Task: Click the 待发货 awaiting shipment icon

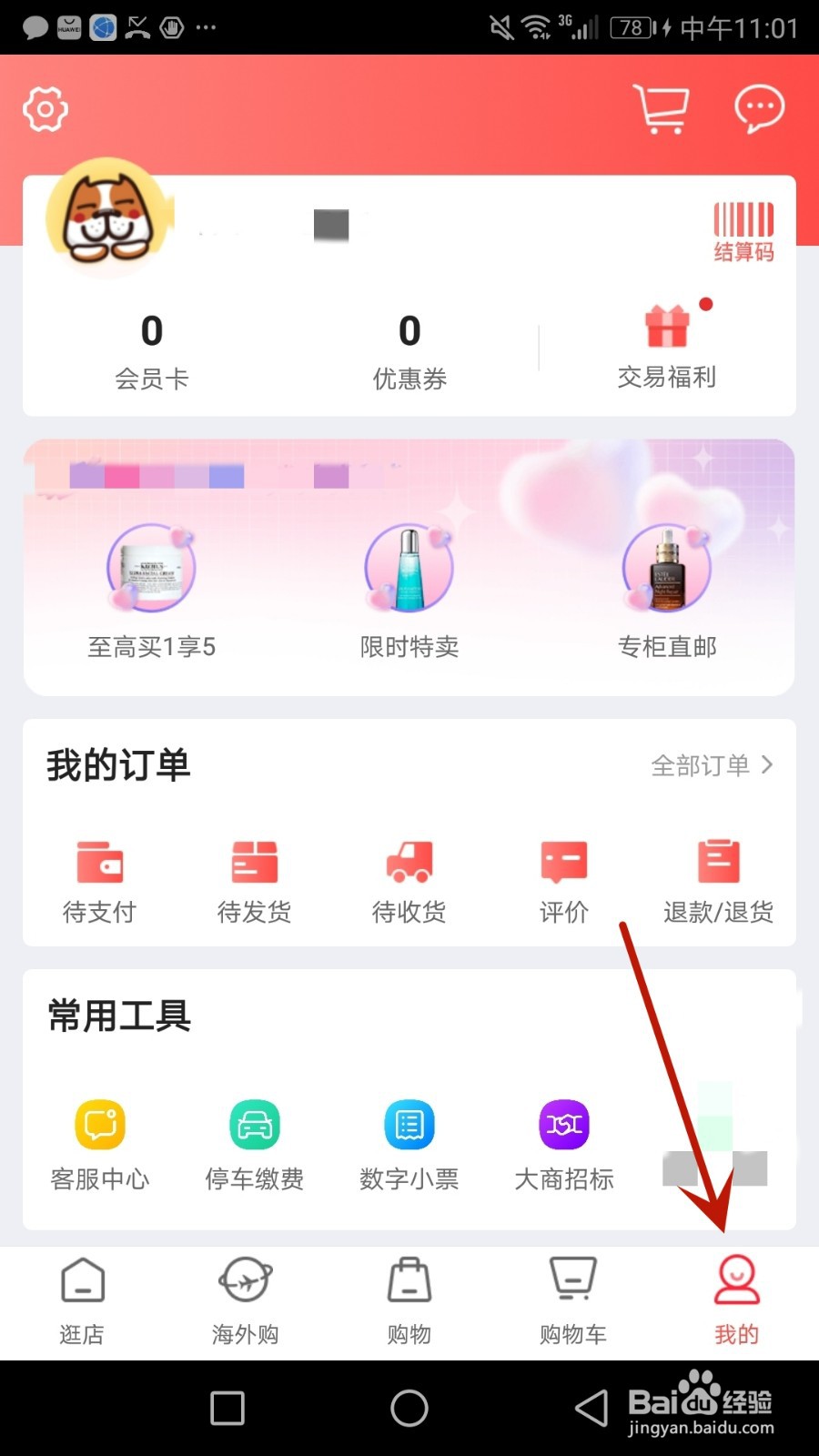Action: [254, 878]
